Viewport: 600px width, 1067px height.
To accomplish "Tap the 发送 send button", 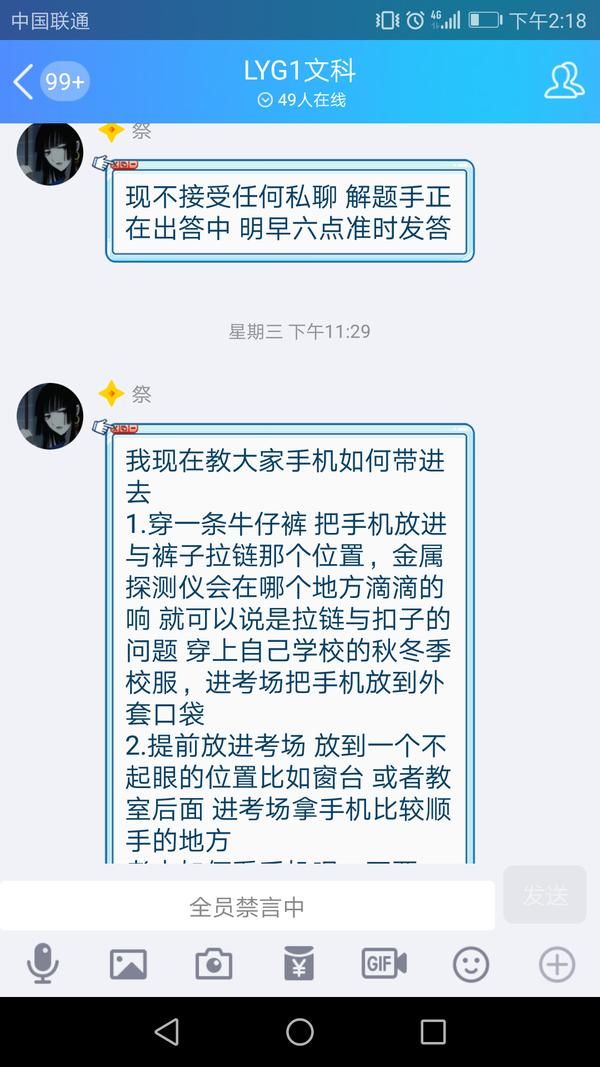I will (545, 895).
